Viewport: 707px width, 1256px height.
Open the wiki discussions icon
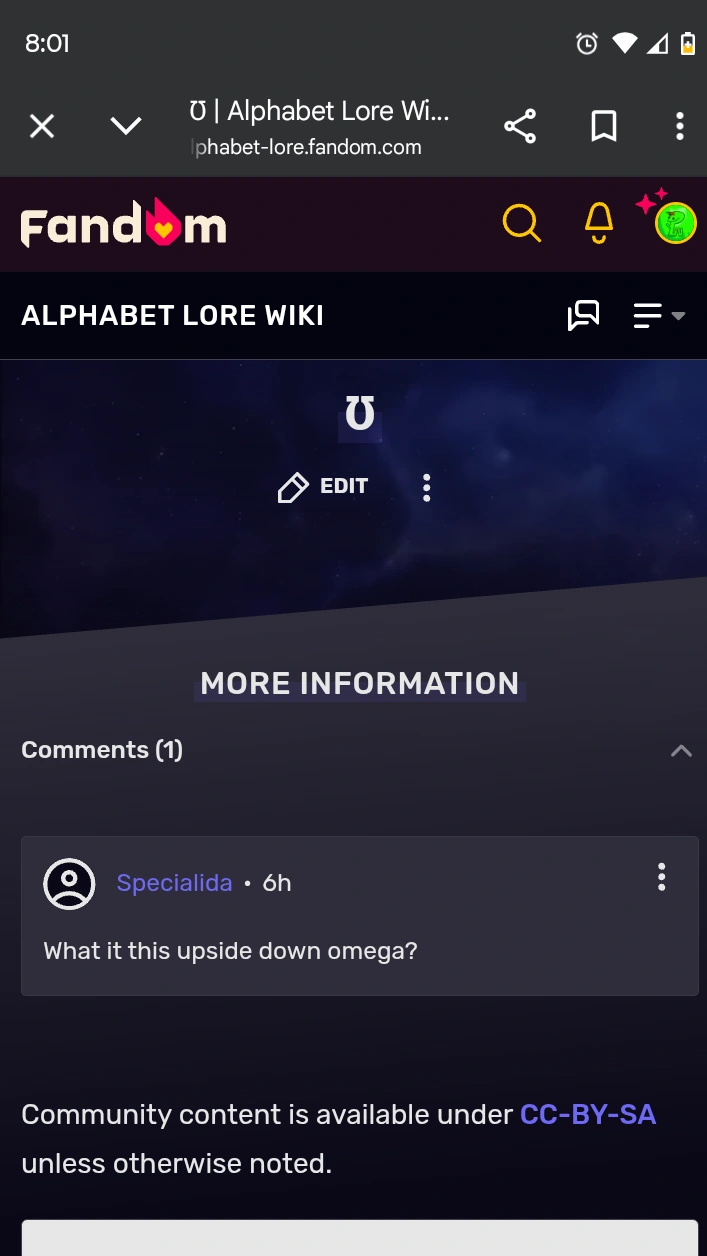click(583, 316)
